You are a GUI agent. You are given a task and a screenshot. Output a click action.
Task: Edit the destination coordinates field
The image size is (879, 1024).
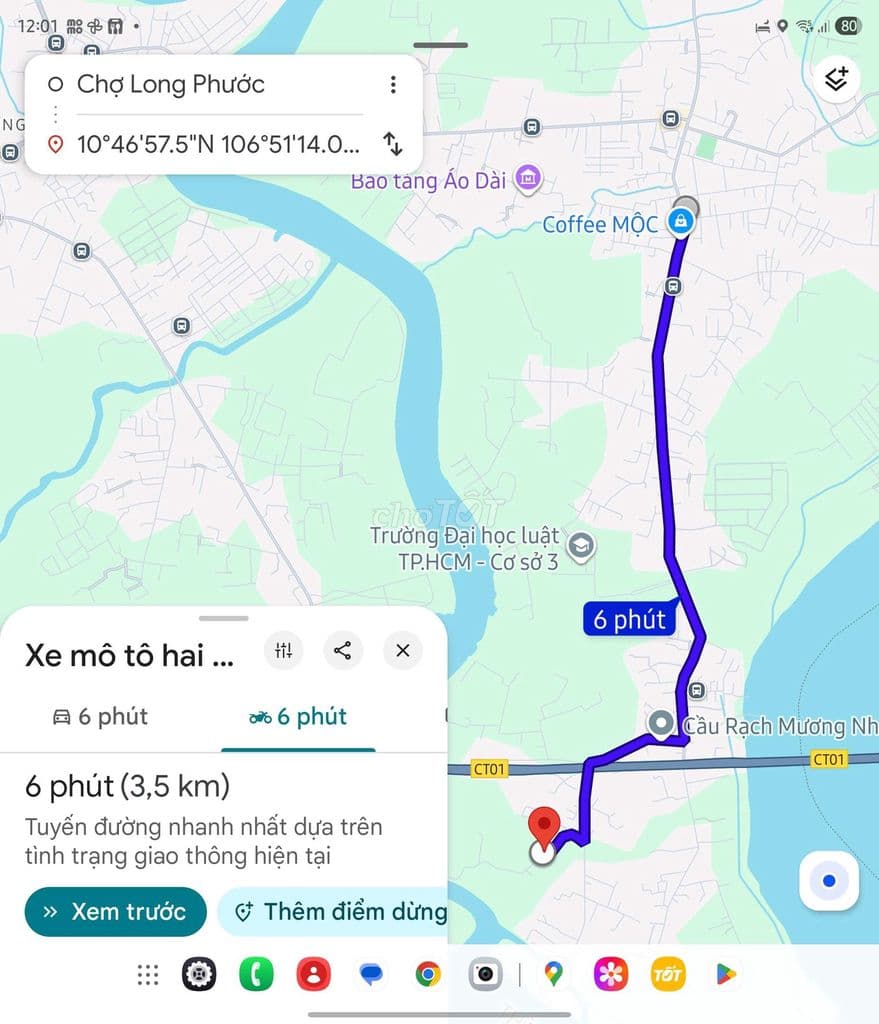(x=218, y=145)
